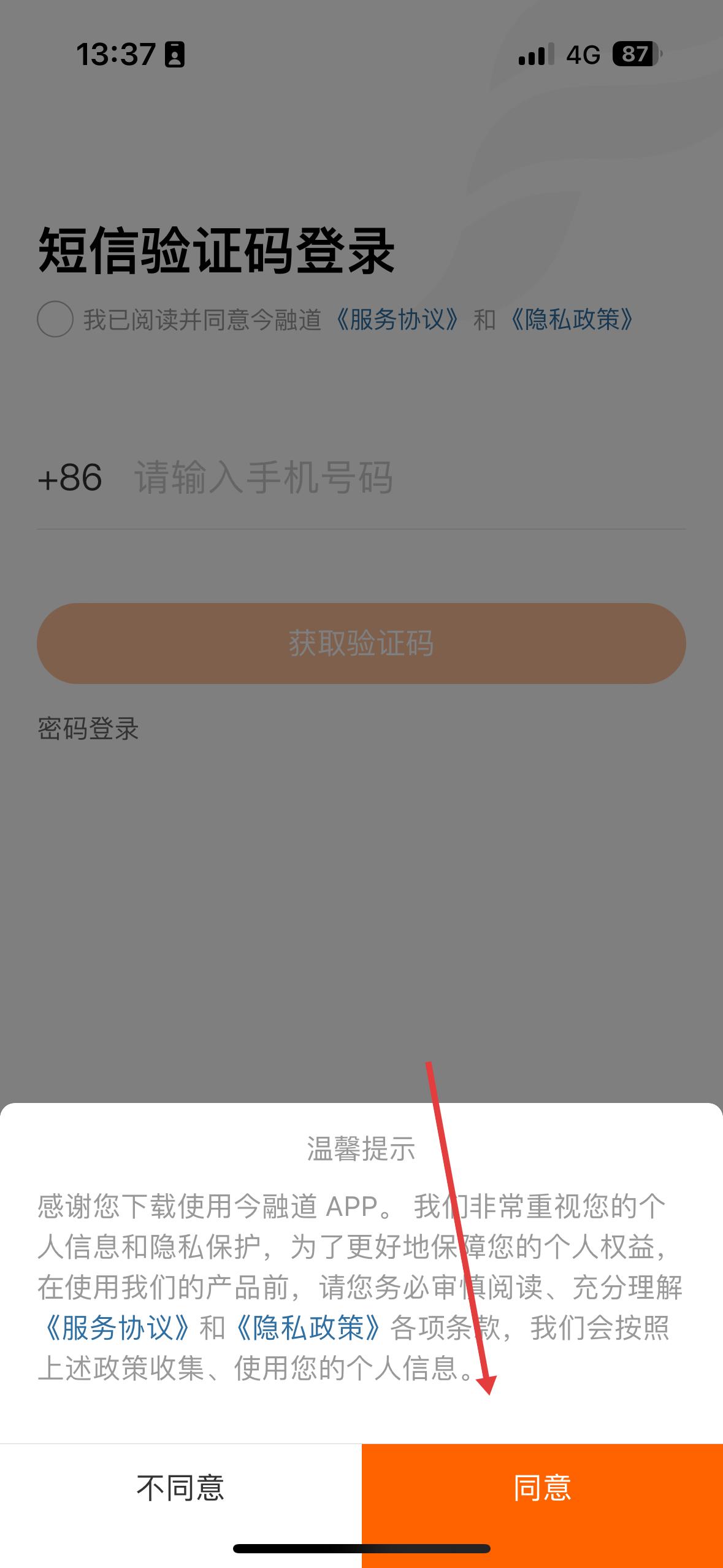Open 《隐私政策》 link in the dialog
The width and height of the screenshot is (723, 1568).
click(x=308, y=1328)
